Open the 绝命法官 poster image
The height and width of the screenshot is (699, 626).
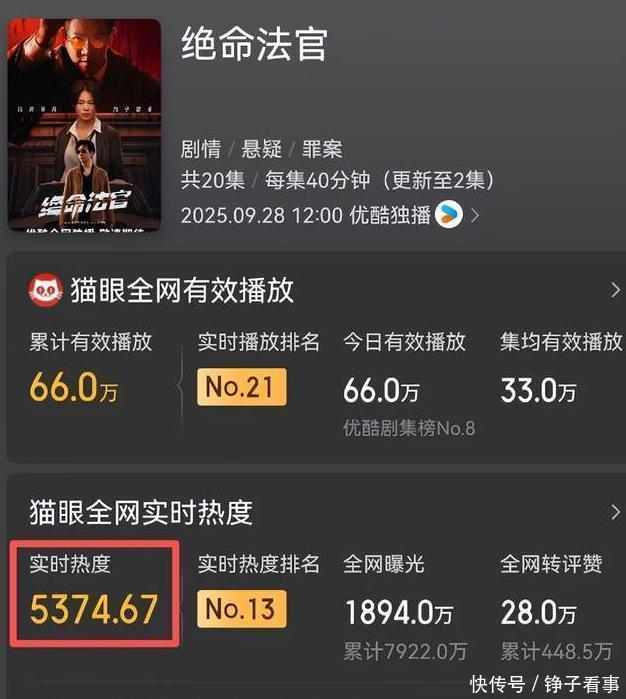[84, 125]
